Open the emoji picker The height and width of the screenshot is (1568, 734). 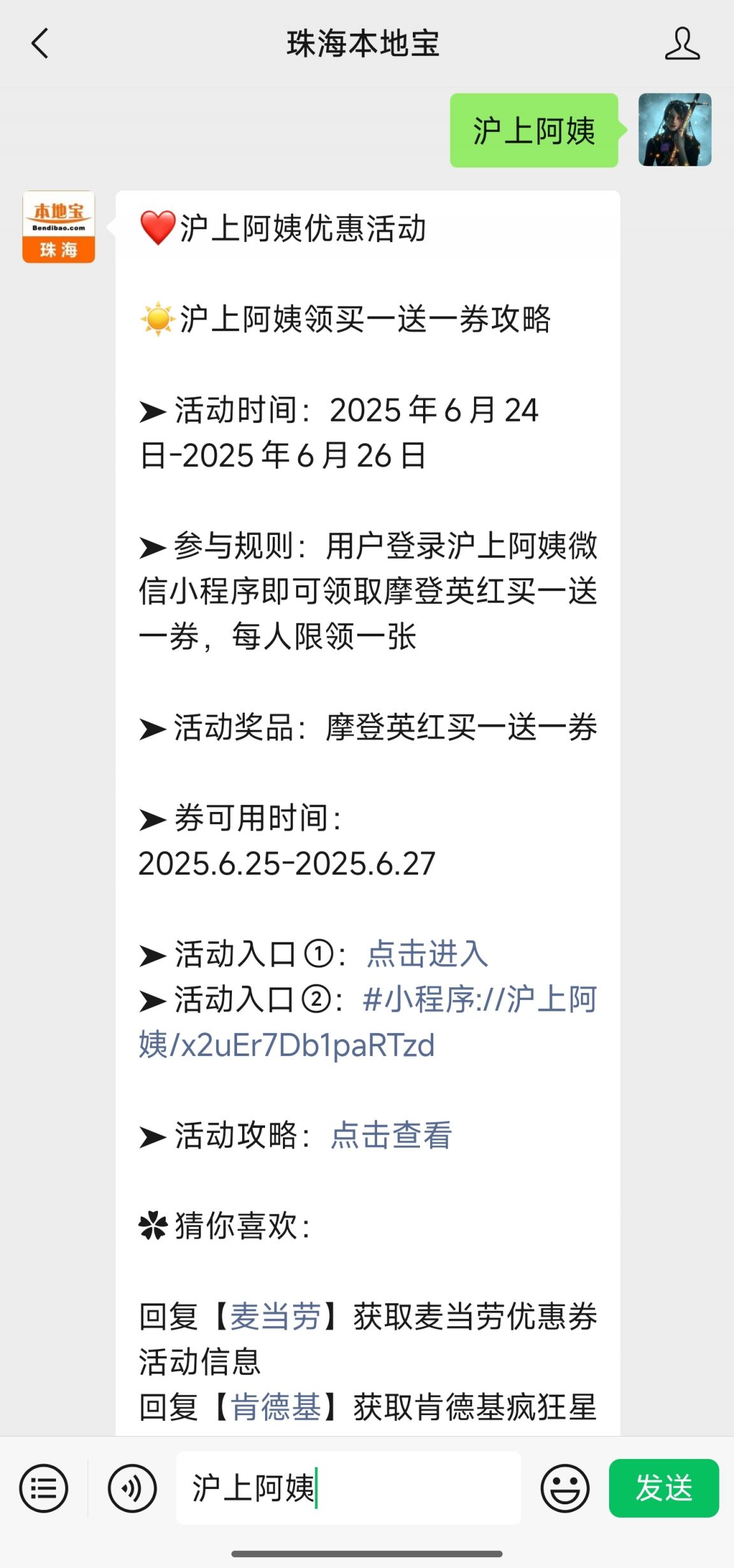click(x=565, y=1488)
